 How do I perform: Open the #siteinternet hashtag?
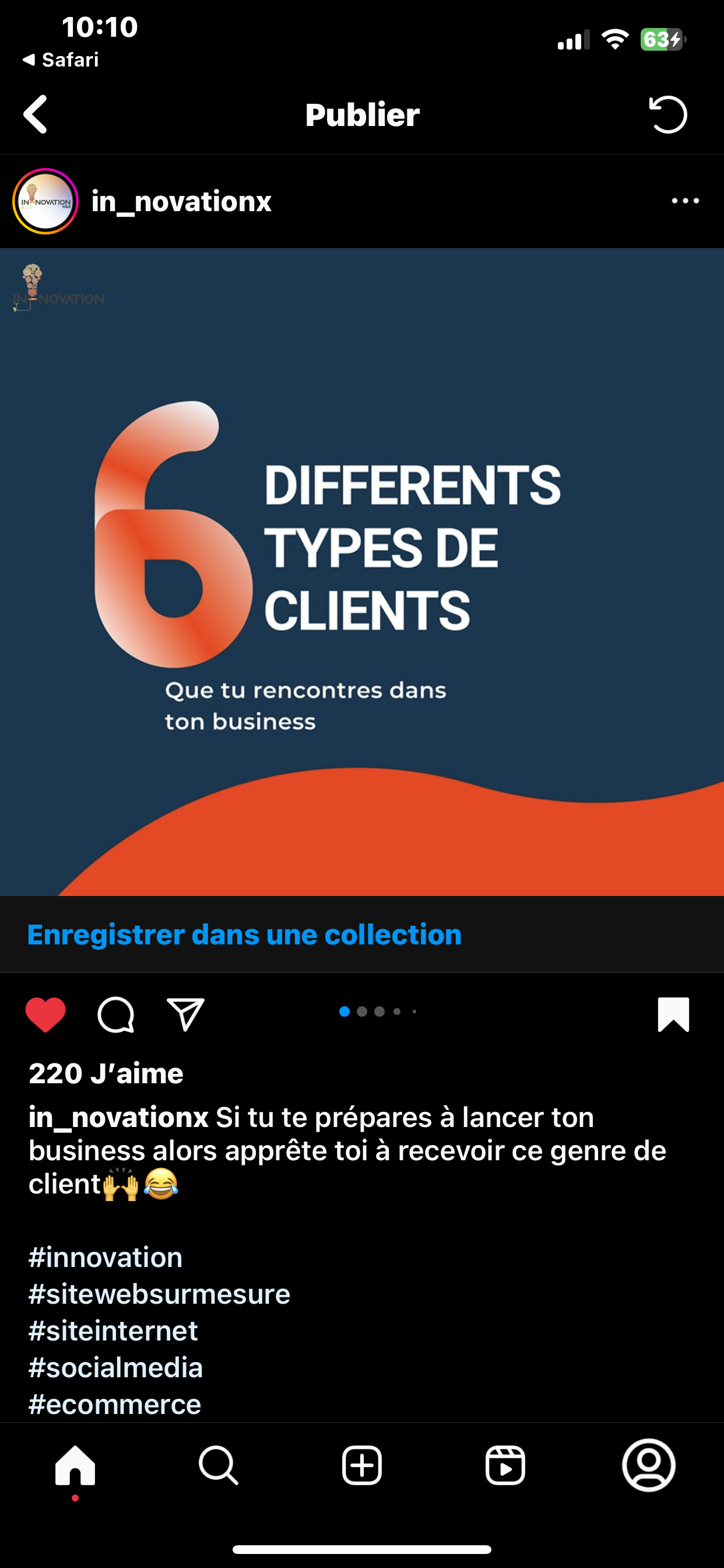113,1330
